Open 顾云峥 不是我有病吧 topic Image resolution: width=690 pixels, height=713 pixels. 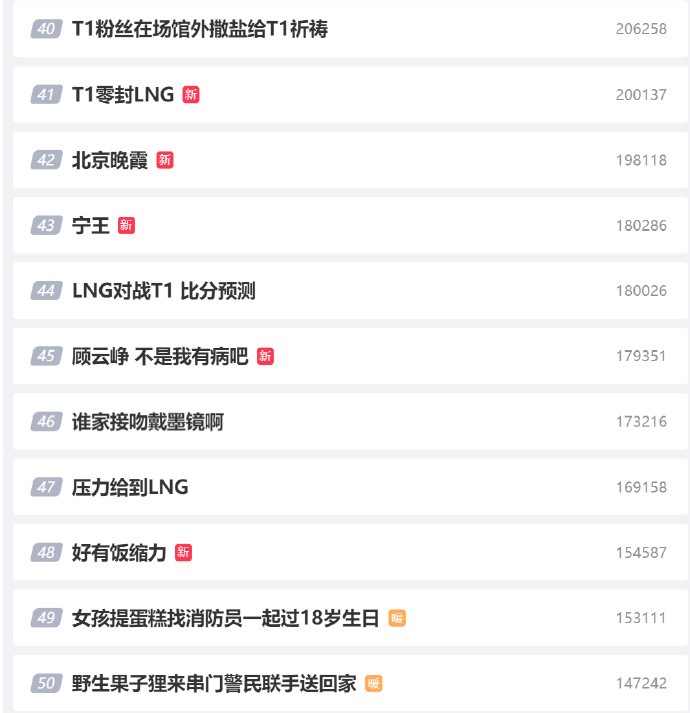160,356
